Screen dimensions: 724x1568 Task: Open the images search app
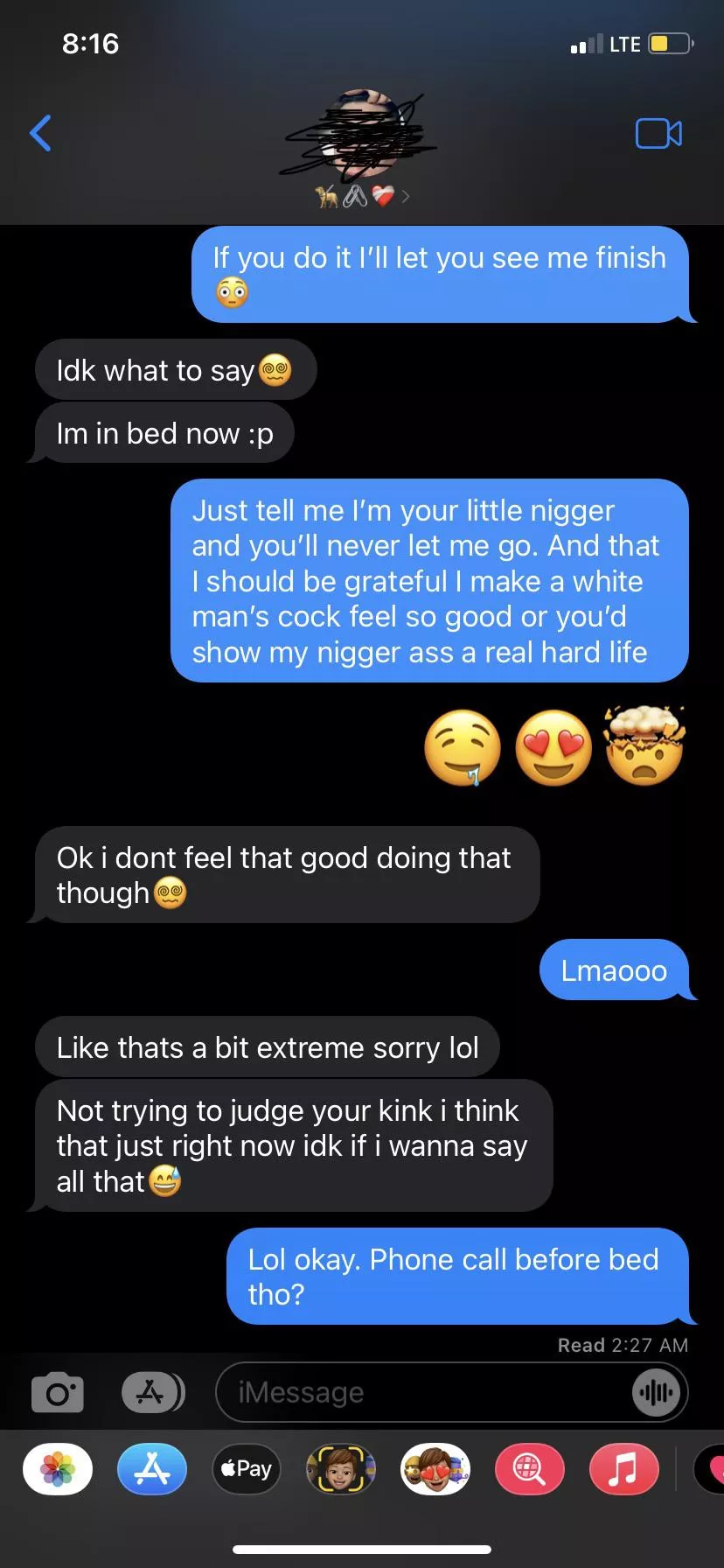(x=529, y=1469)
